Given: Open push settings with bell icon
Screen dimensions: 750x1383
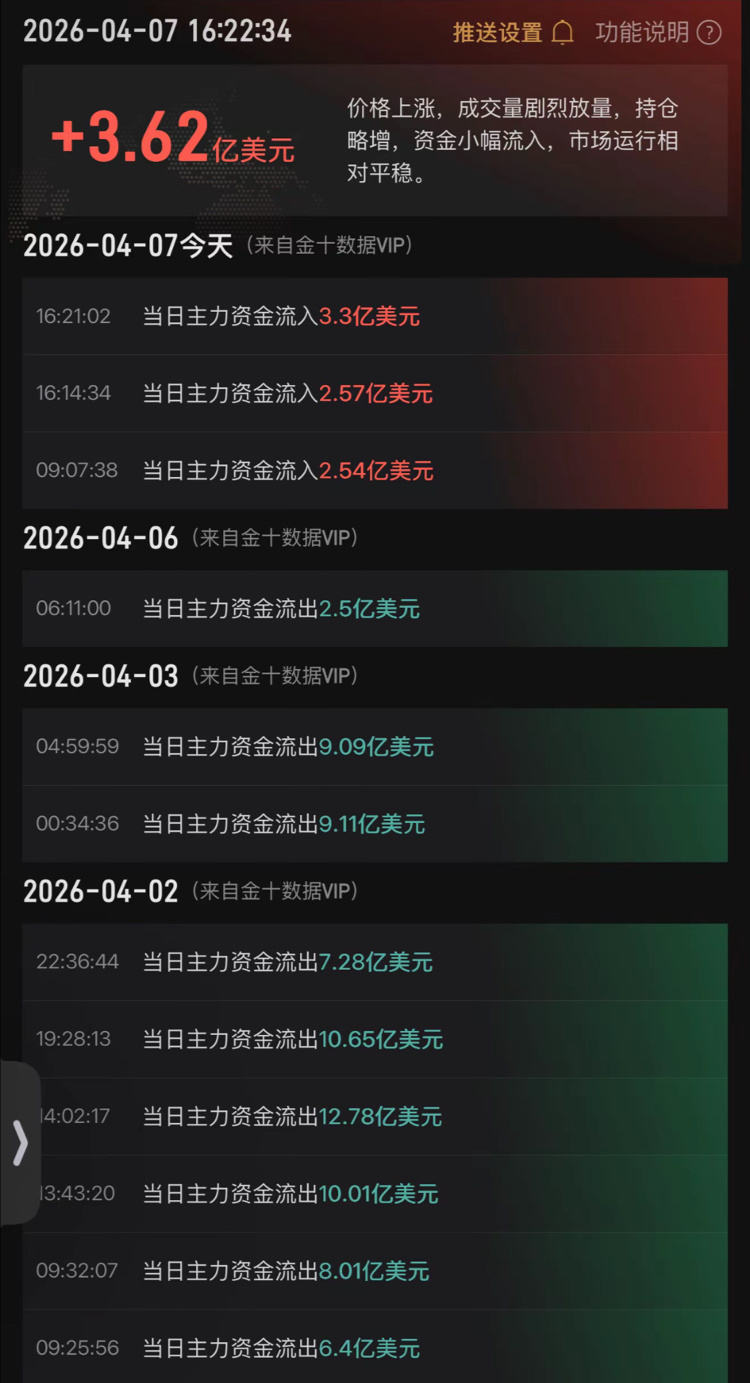Looking at the screenshot, I should pyautogui.click(x=514, y=32).
